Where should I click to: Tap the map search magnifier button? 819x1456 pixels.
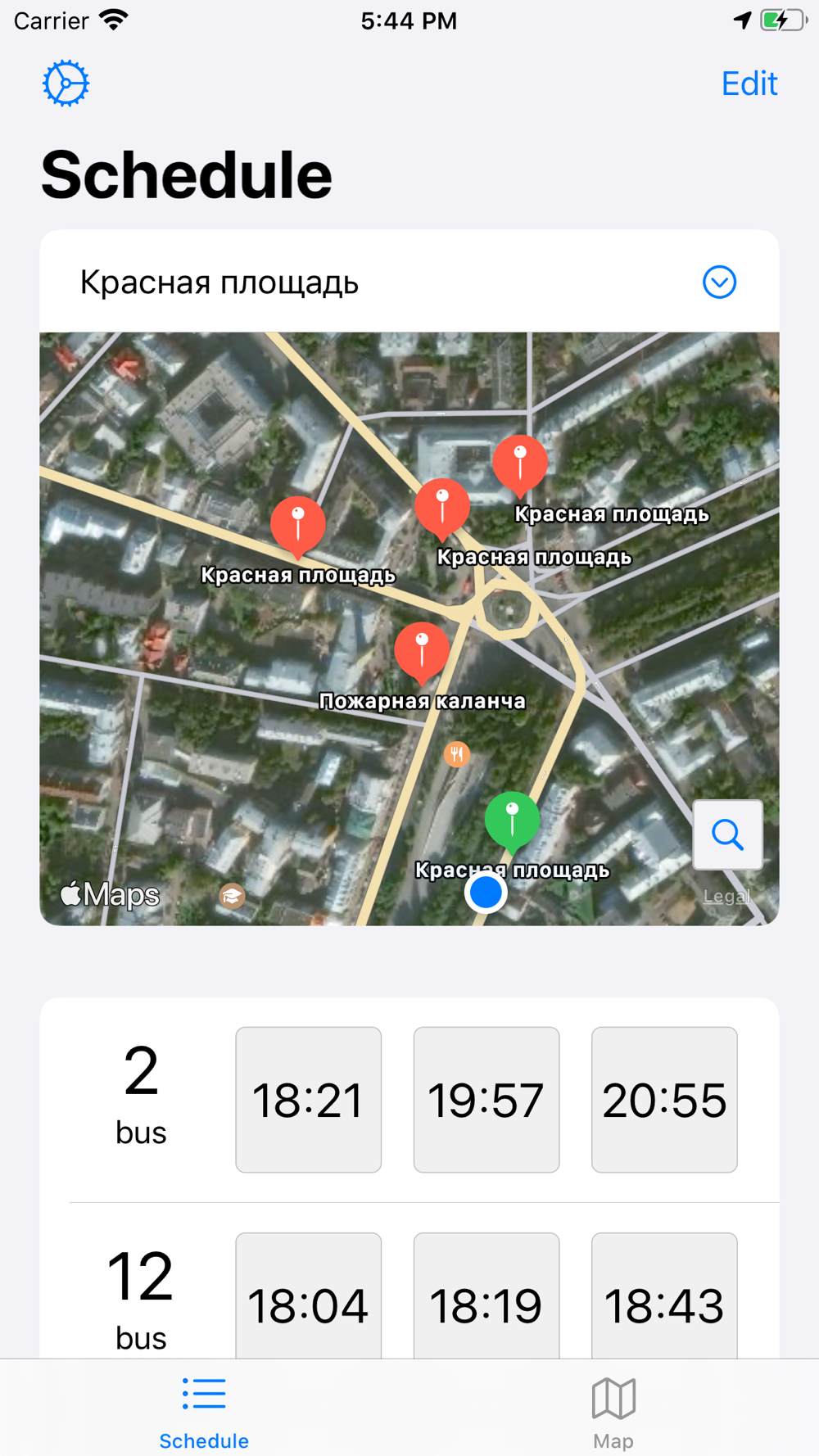[727, 834]
